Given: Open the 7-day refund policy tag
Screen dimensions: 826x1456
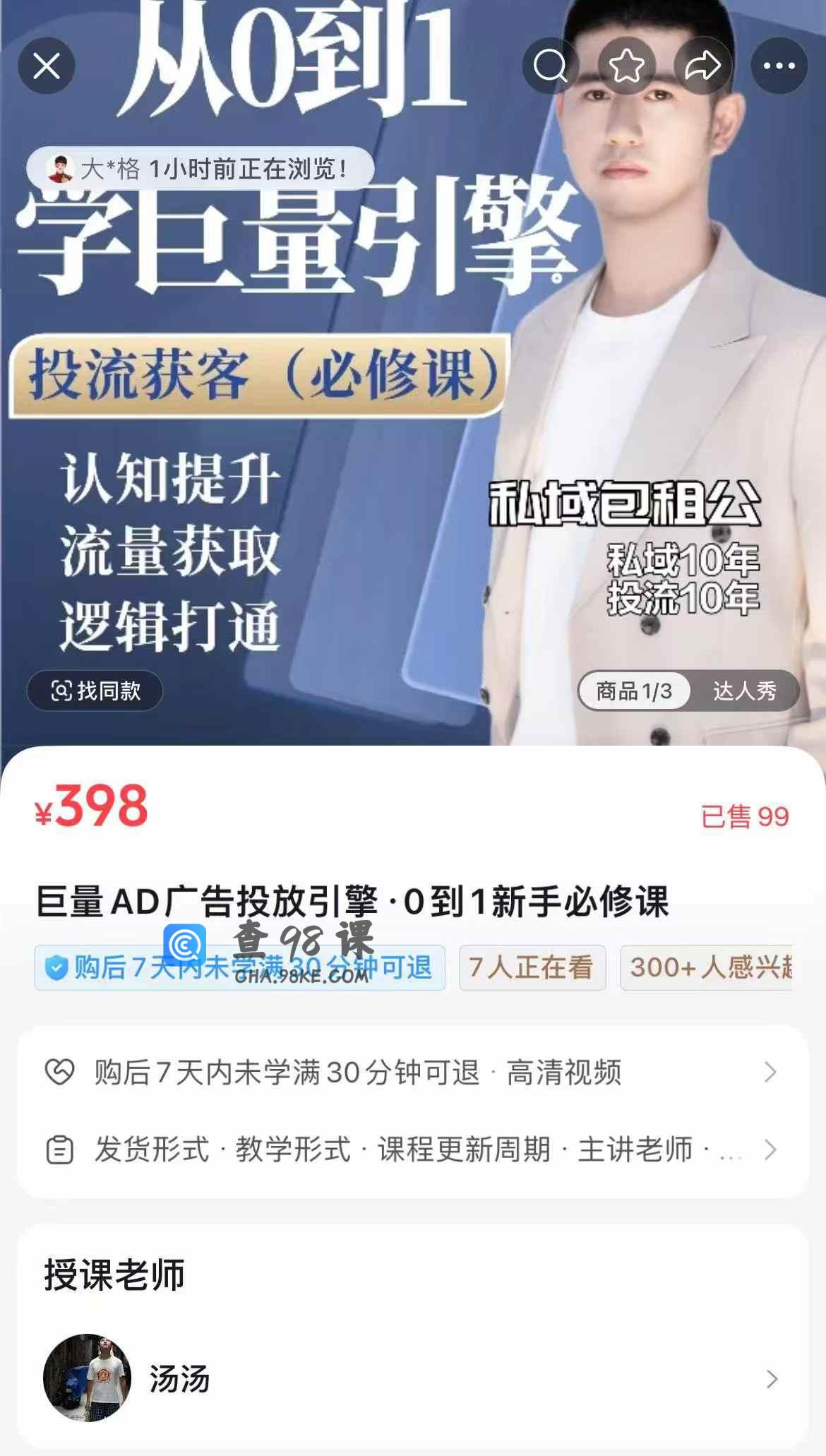Looking at the screenshot, I should [239, 968].
